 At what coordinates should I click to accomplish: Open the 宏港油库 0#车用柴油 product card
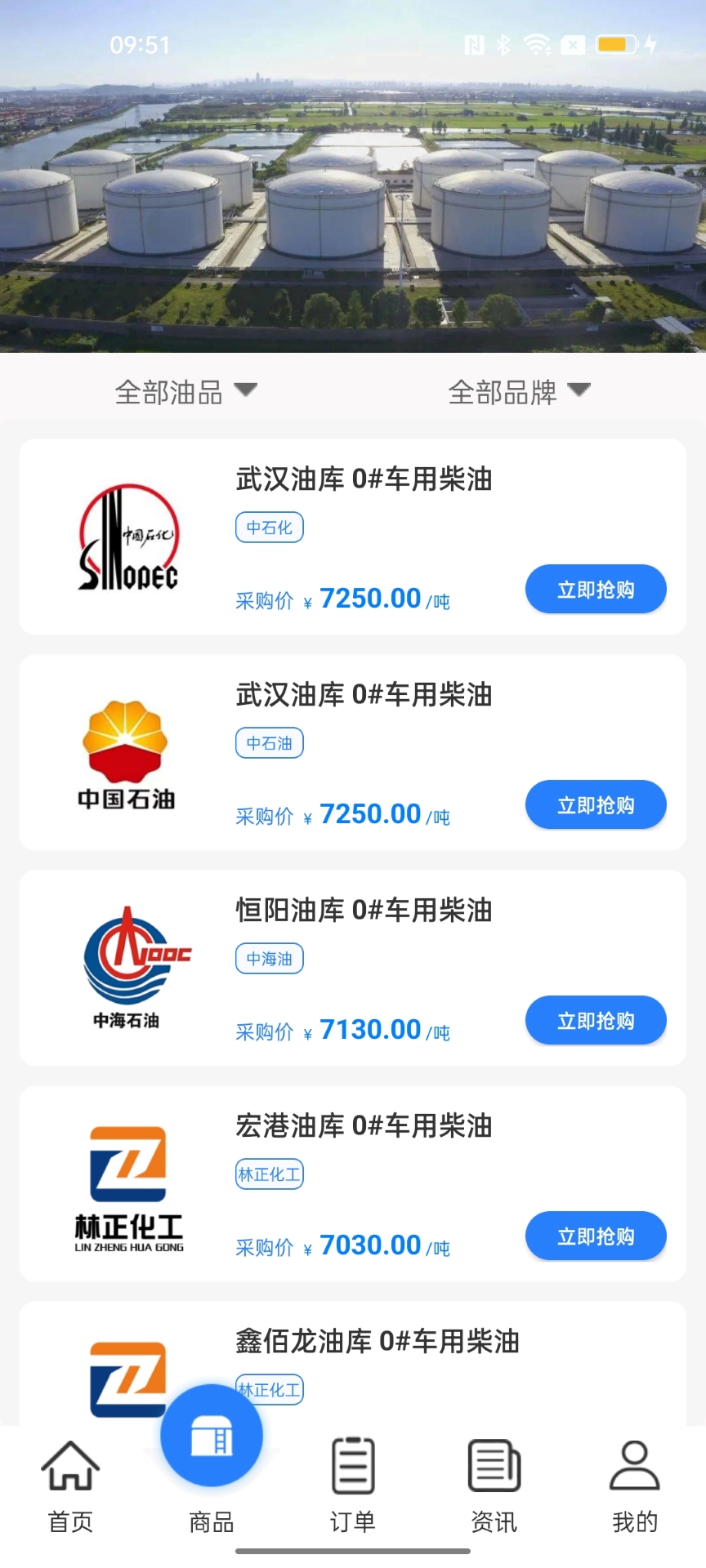pos(364,1125)
